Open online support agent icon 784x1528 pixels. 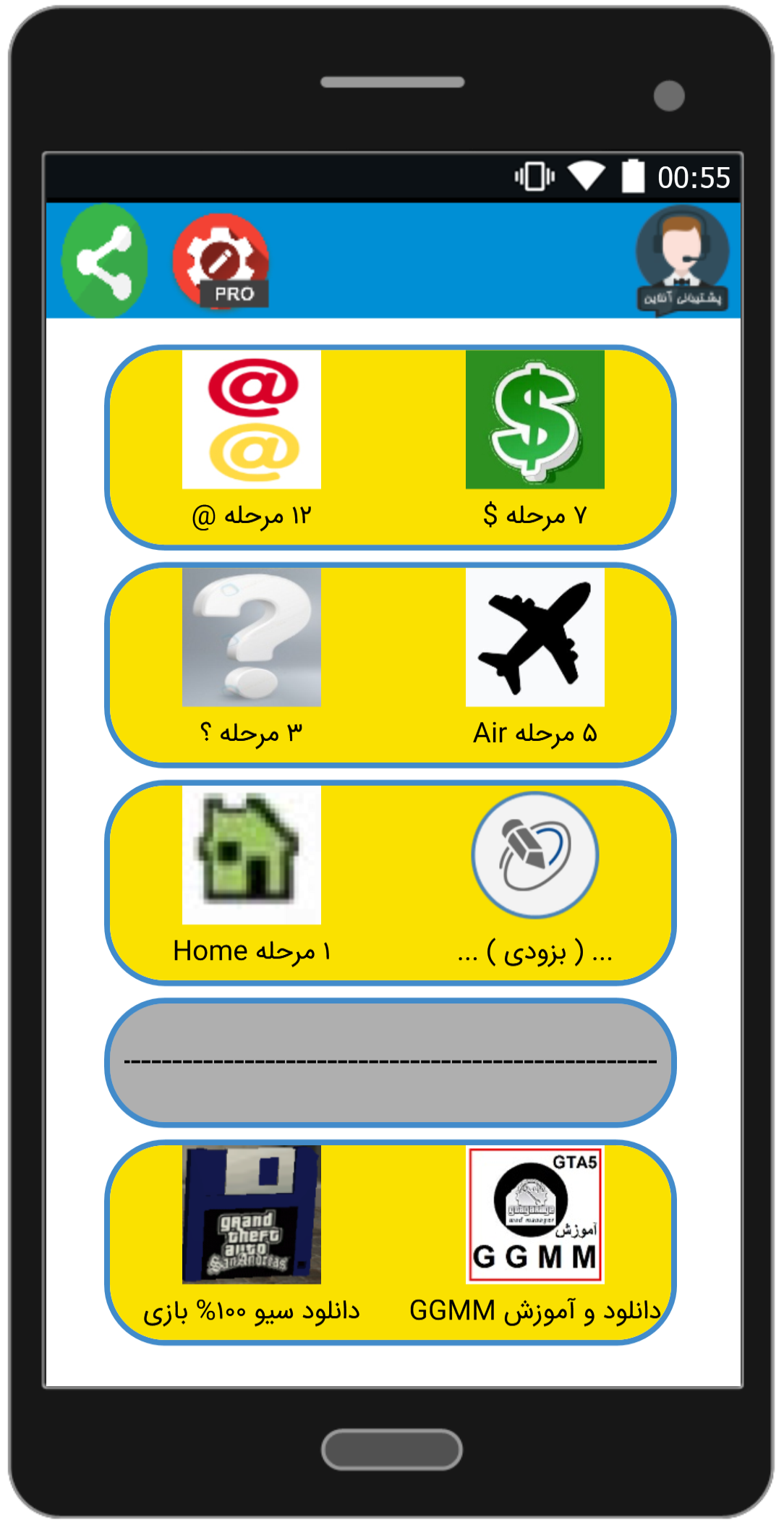click(x=682, y=260)
